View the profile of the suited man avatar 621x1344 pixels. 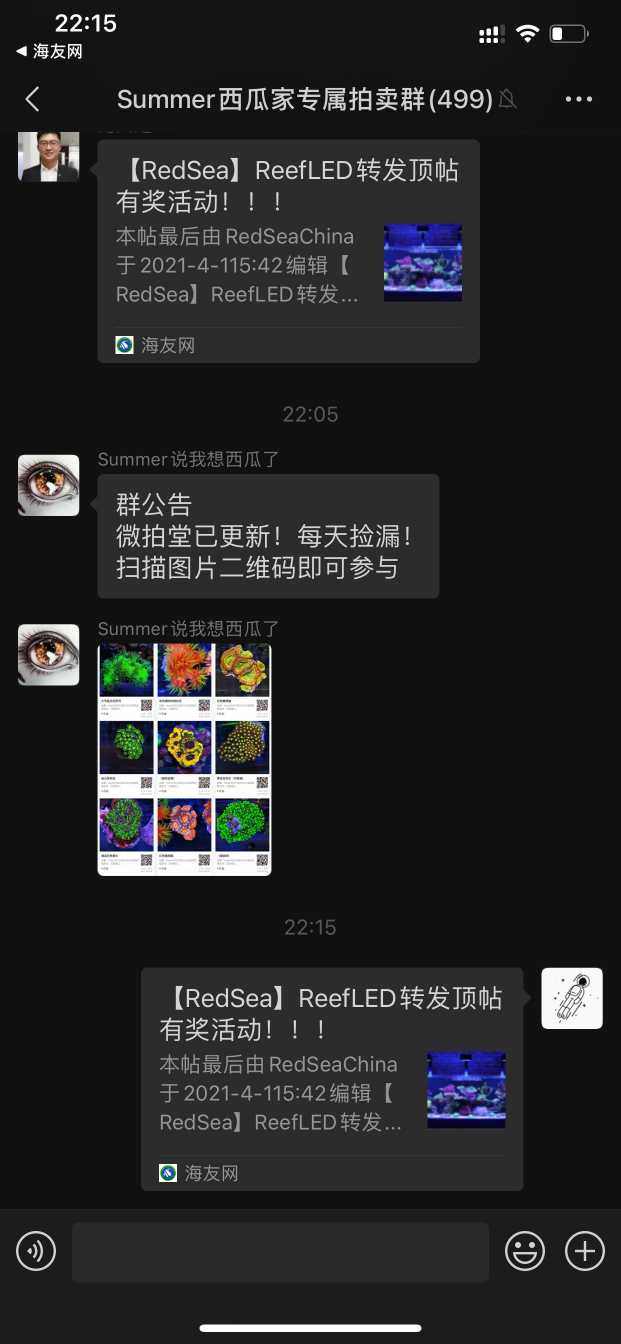[x=49, y=156]
